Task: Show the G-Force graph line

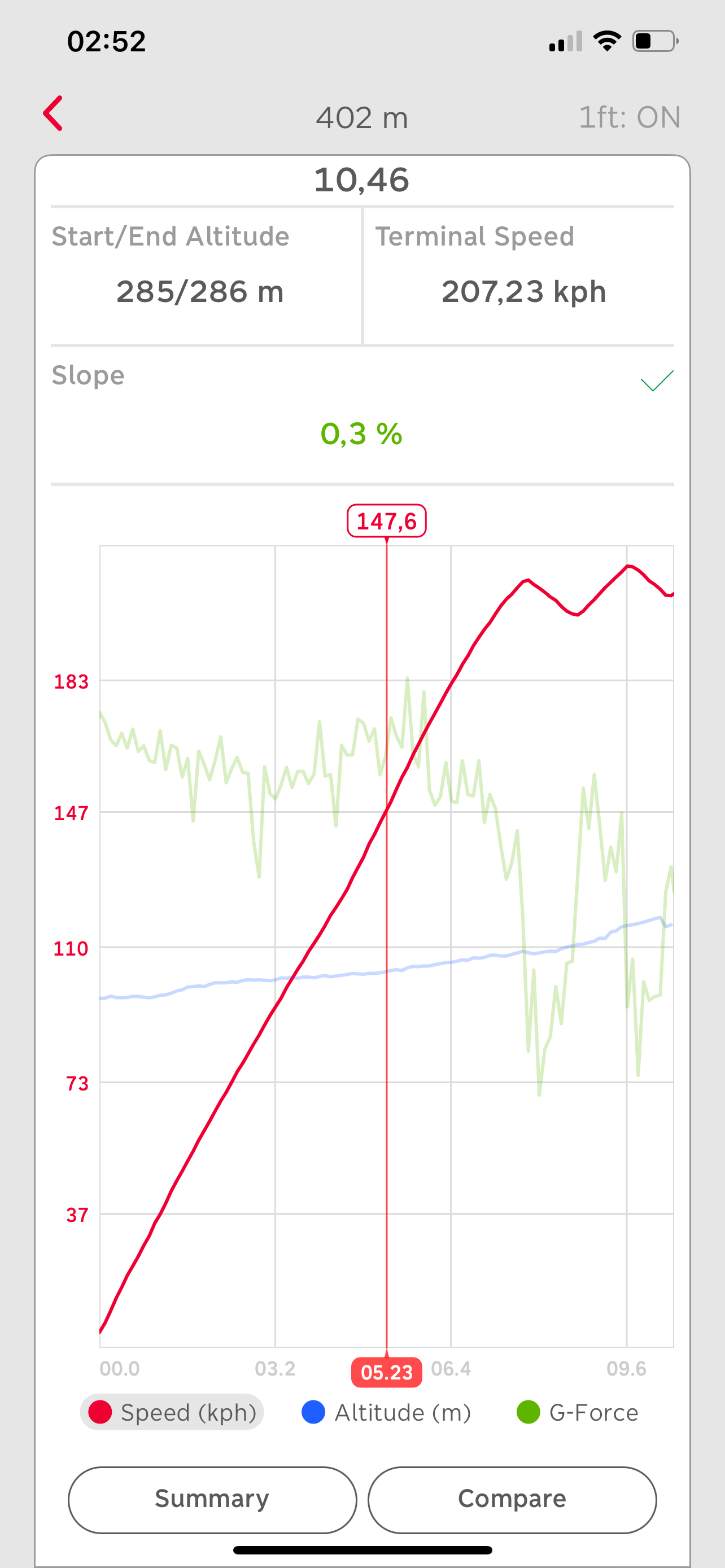Action: [x=577, y=1412]
